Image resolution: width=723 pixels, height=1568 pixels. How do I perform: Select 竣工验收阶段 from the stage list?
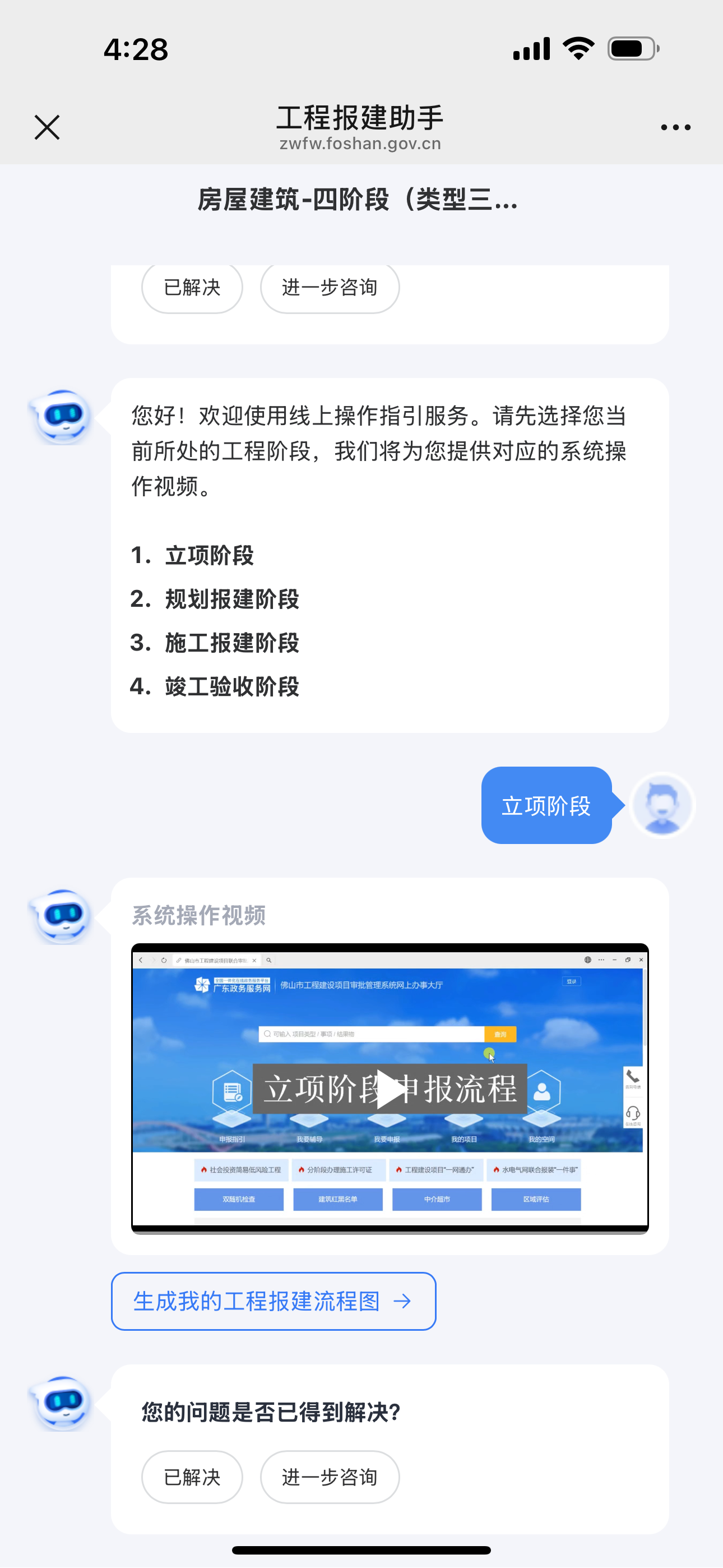(231, 686)
